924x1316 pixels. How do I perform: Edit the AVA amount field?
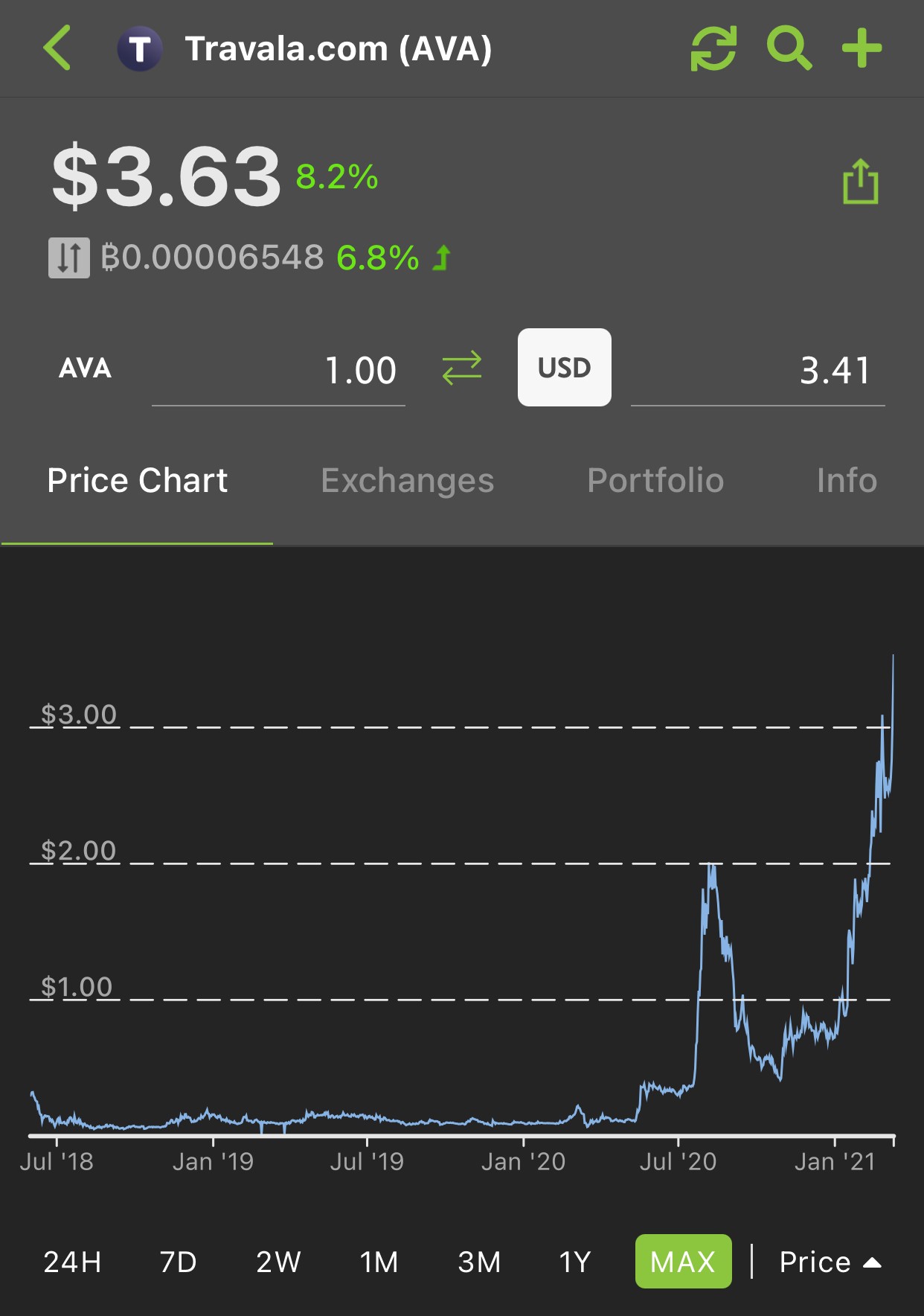coord(278,371)
